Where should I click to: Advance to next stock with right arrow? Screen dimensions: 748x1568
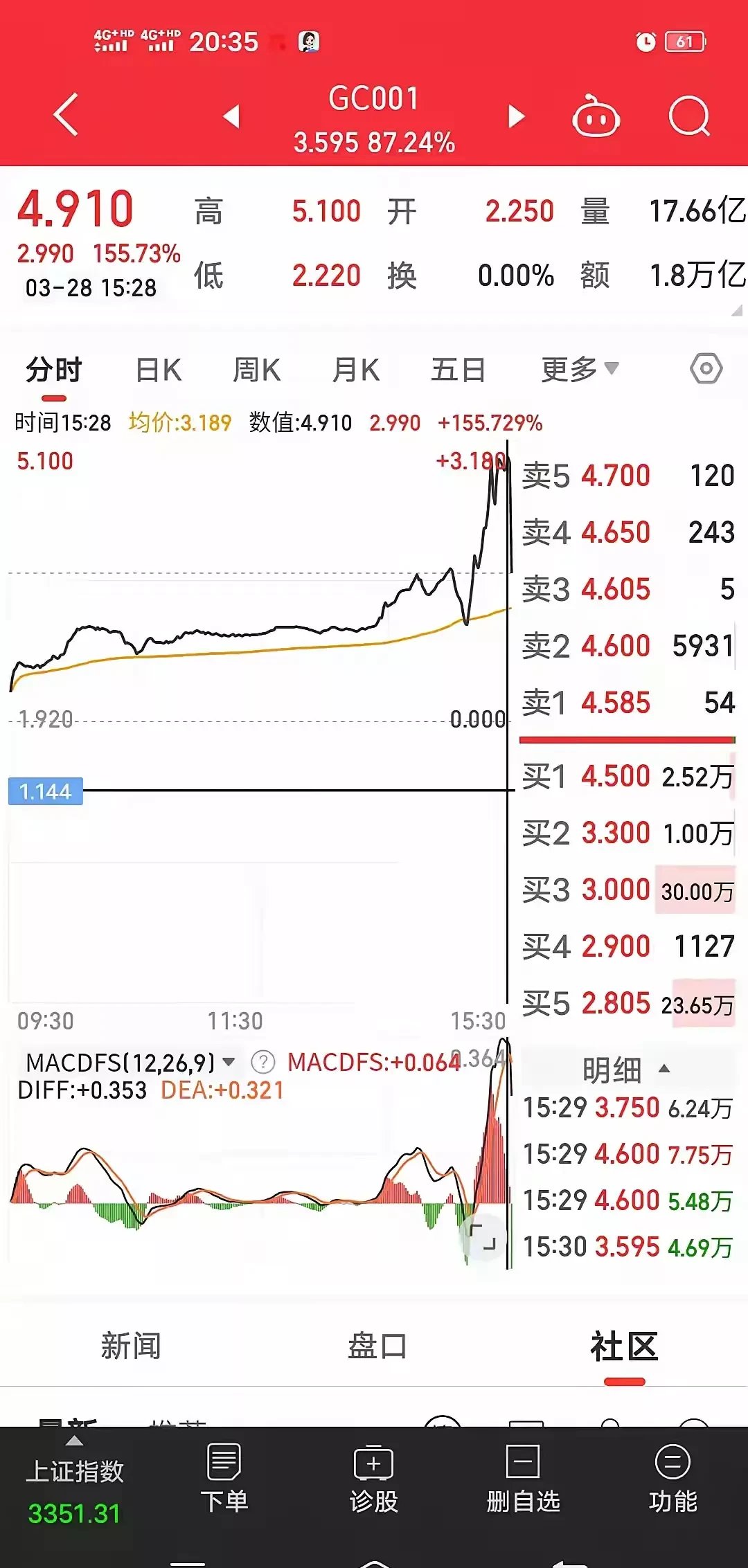[515, 116]
